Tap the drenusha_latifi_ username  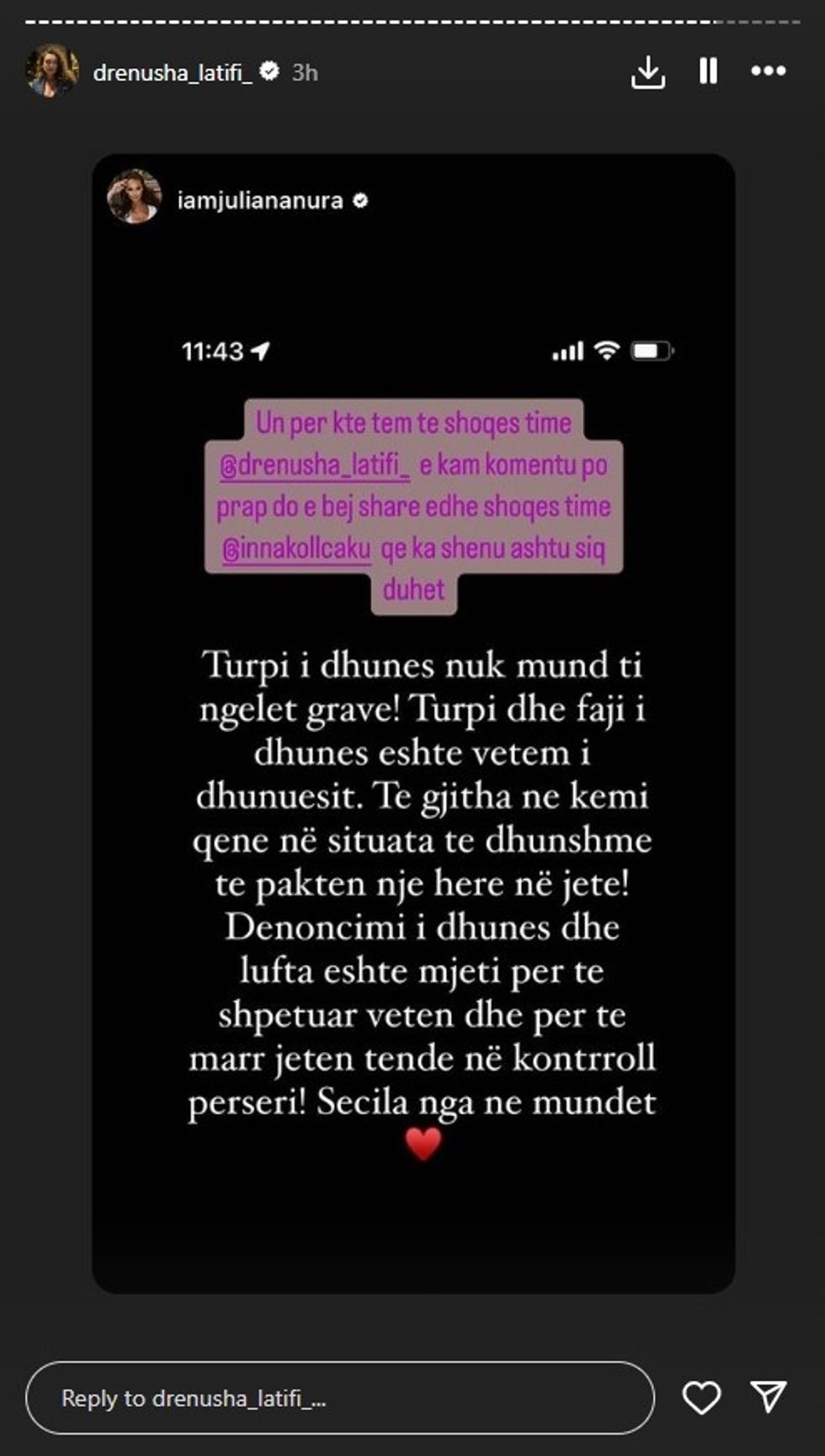pyautogui.click(x=173, y=72)
